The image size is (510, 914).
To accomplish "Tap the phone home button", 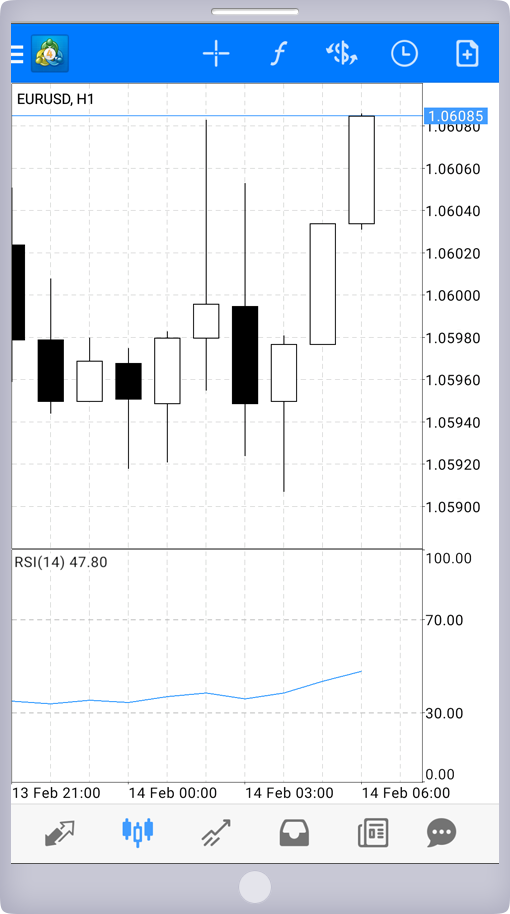I will click(255, 887).
